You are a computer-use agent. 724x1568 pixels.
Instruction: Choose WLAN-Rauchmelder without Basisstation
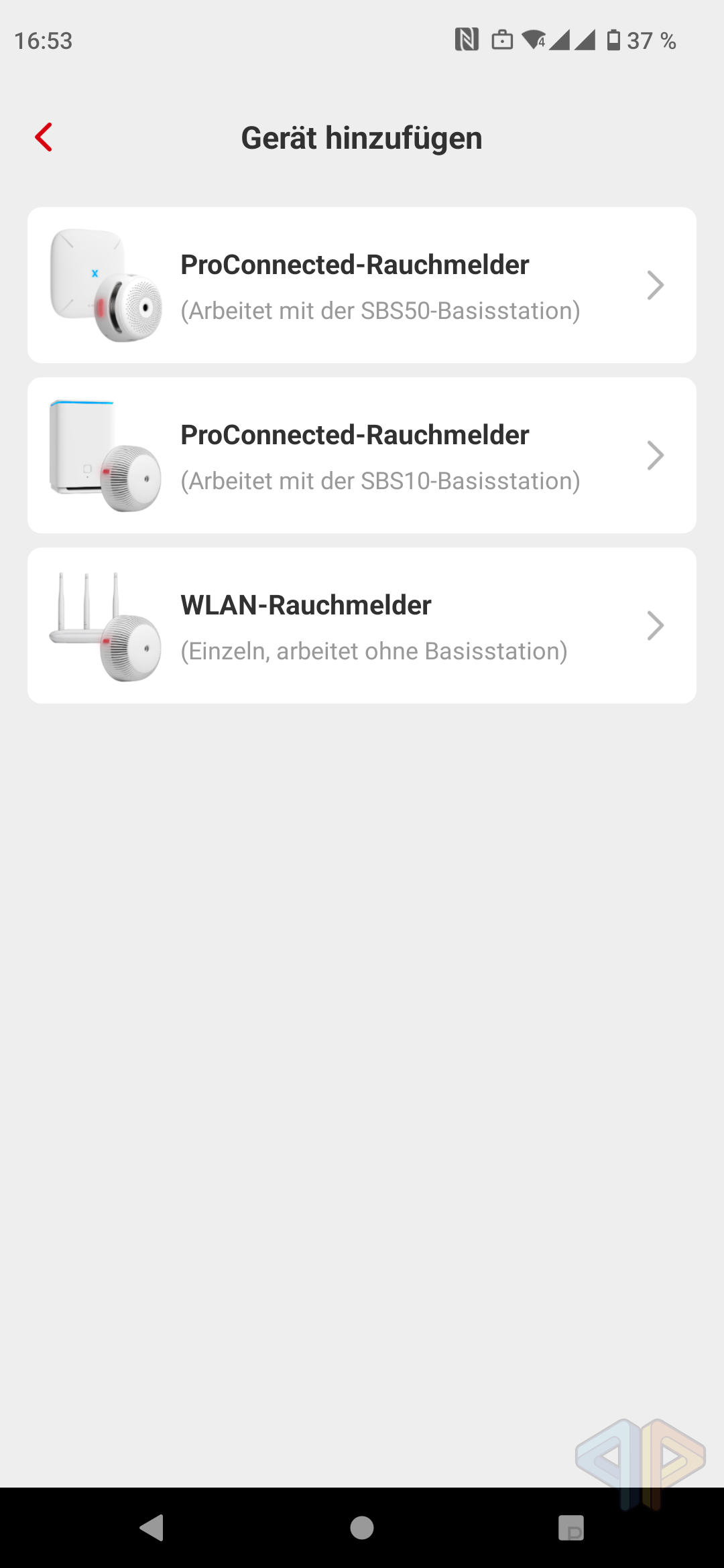tap(362, 626)
